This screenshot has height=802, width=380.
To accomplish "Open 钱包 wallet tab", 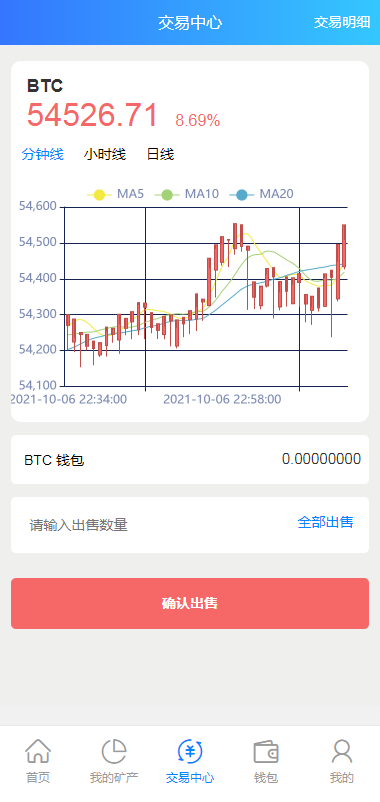I will click(x=266, y=762).
